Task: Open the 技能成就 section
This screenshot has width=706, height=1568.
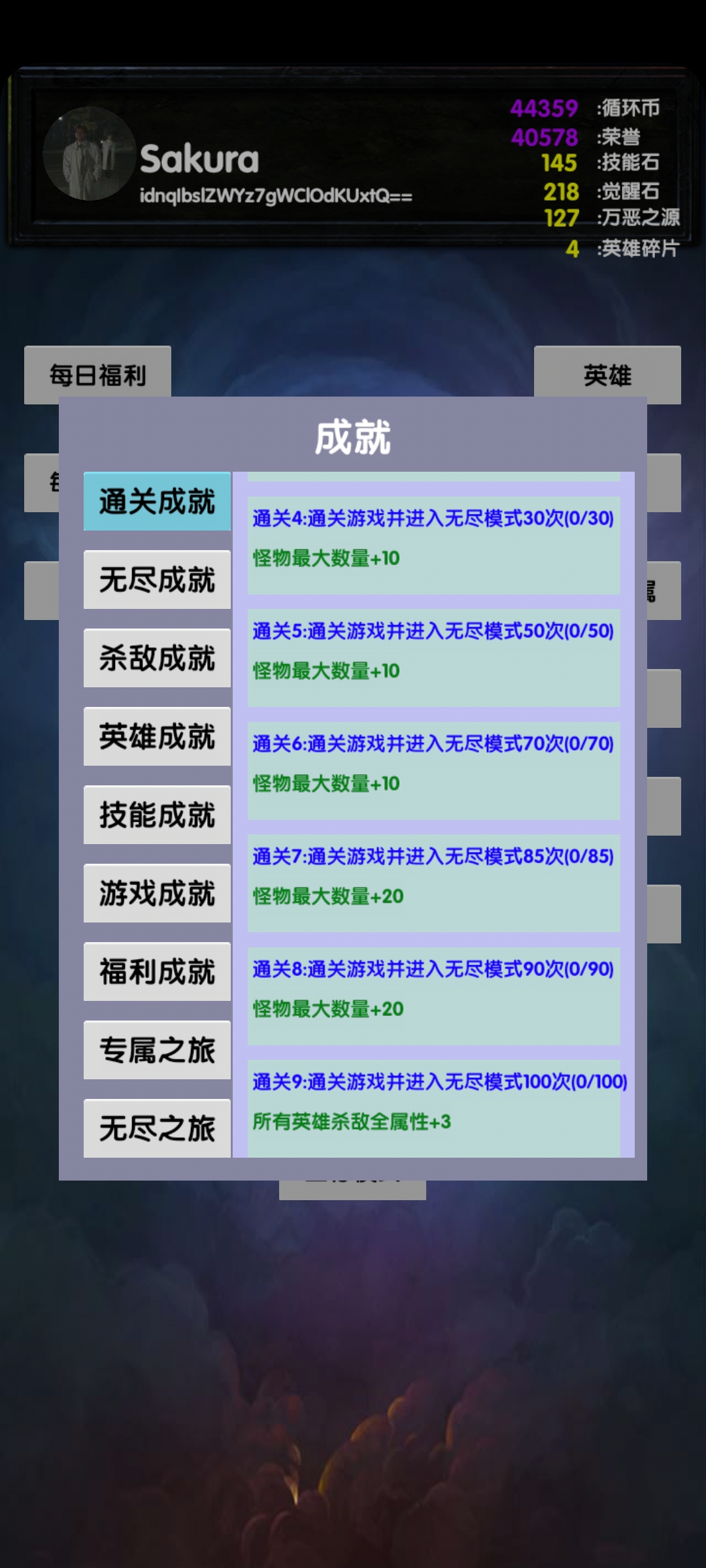Action: point(157,815)
